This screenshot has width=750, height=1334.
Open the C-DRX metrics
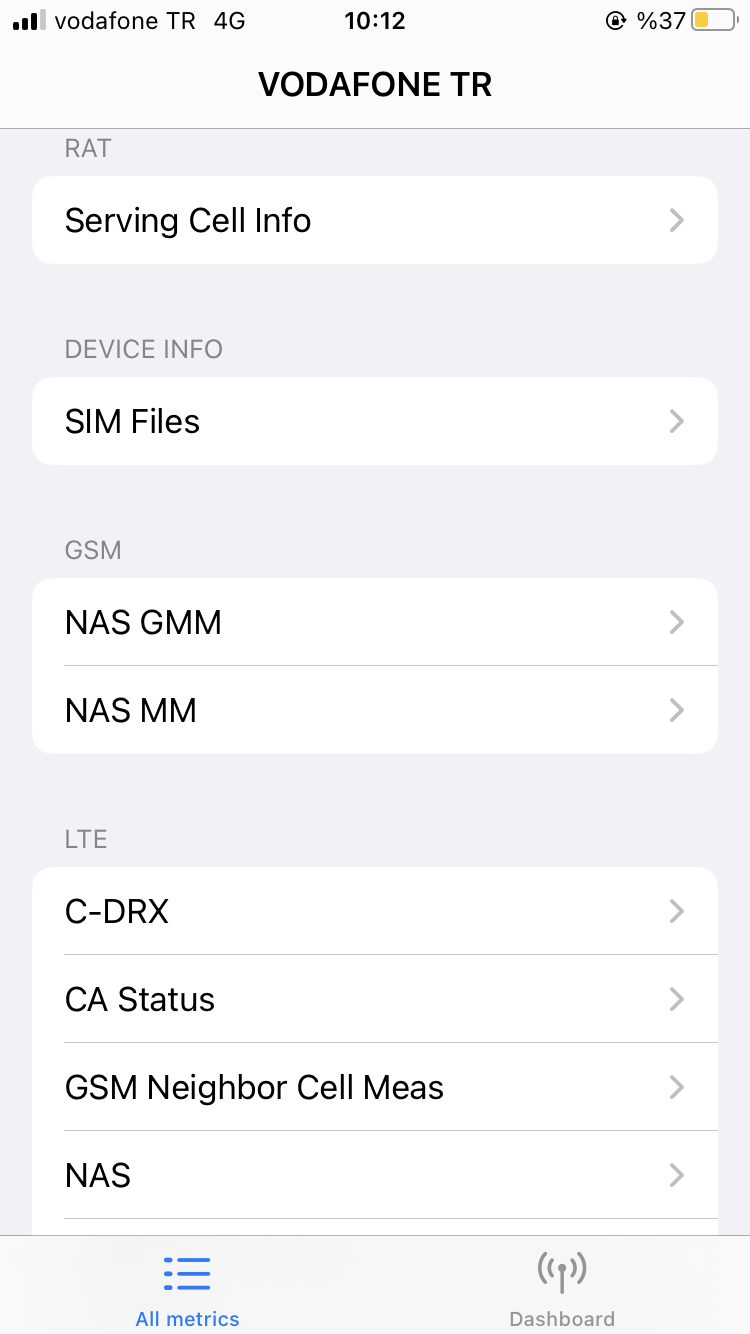tap(375, 911)
